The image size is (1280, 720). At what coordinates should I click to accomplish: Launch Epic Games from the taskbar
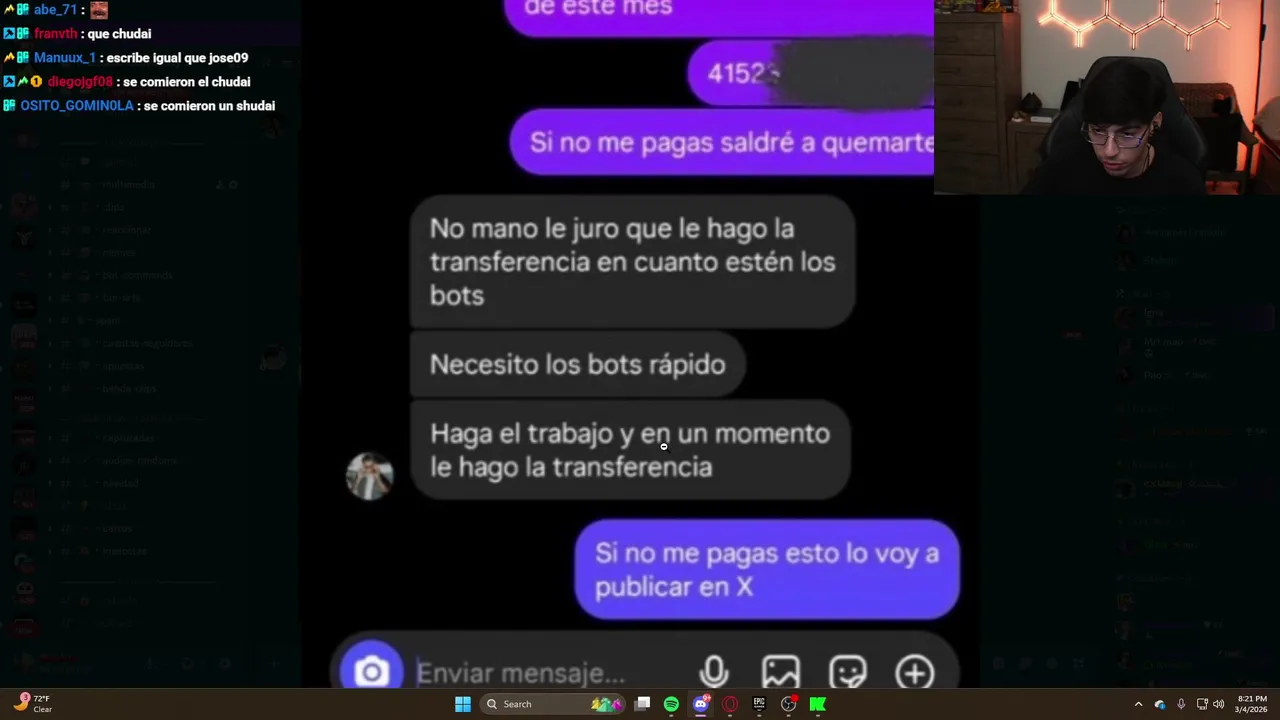coord(759,704)
